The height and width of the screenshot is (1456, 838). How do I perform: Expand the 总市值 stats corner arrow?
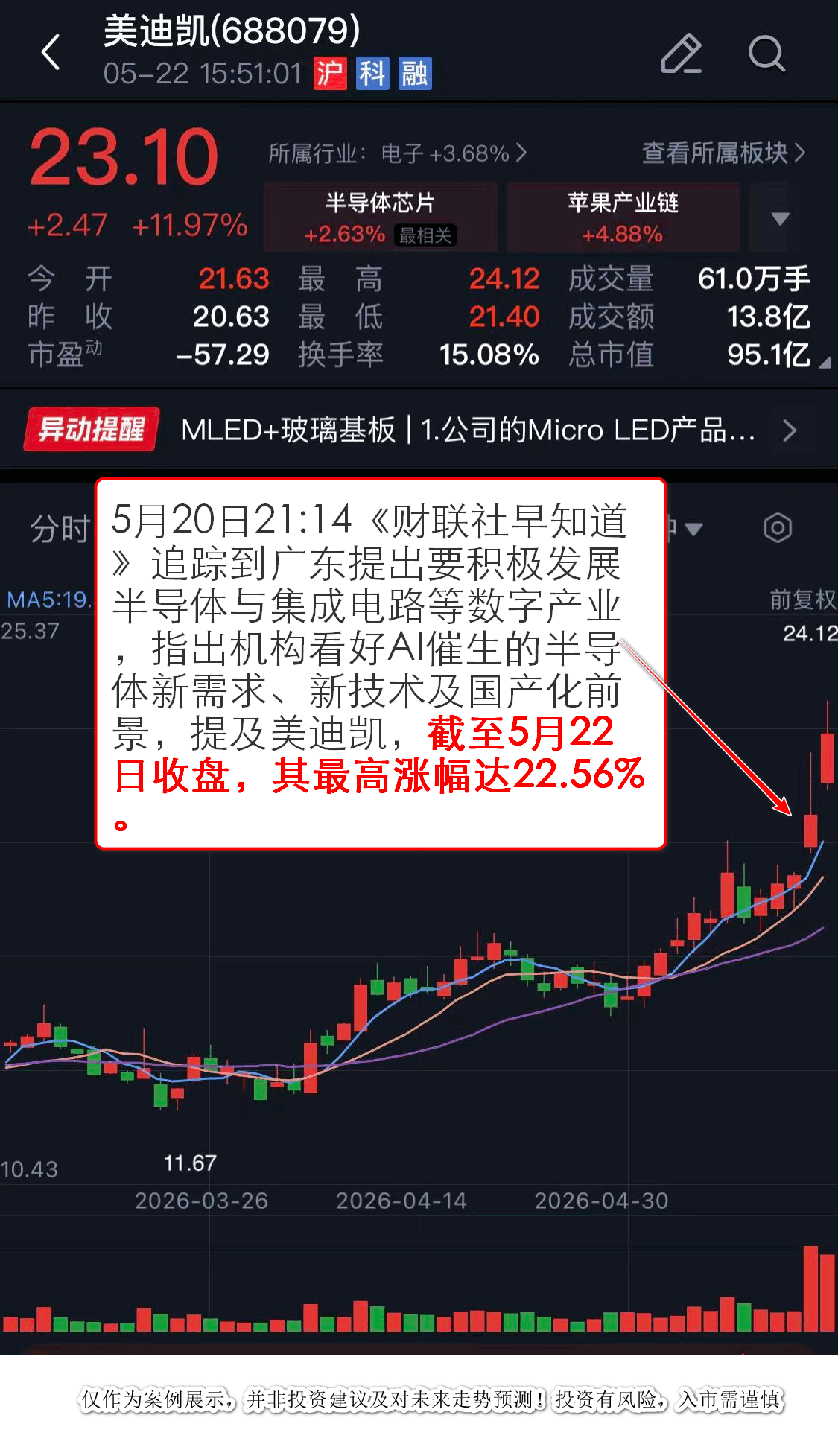tap(824, 363)
